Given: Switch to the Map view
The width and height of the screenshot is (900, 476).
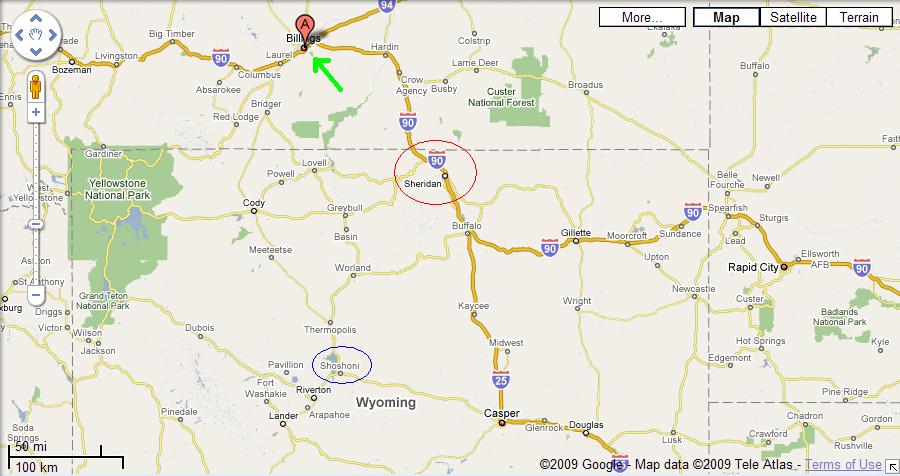Looking at the screenshot, I should 726,17.
